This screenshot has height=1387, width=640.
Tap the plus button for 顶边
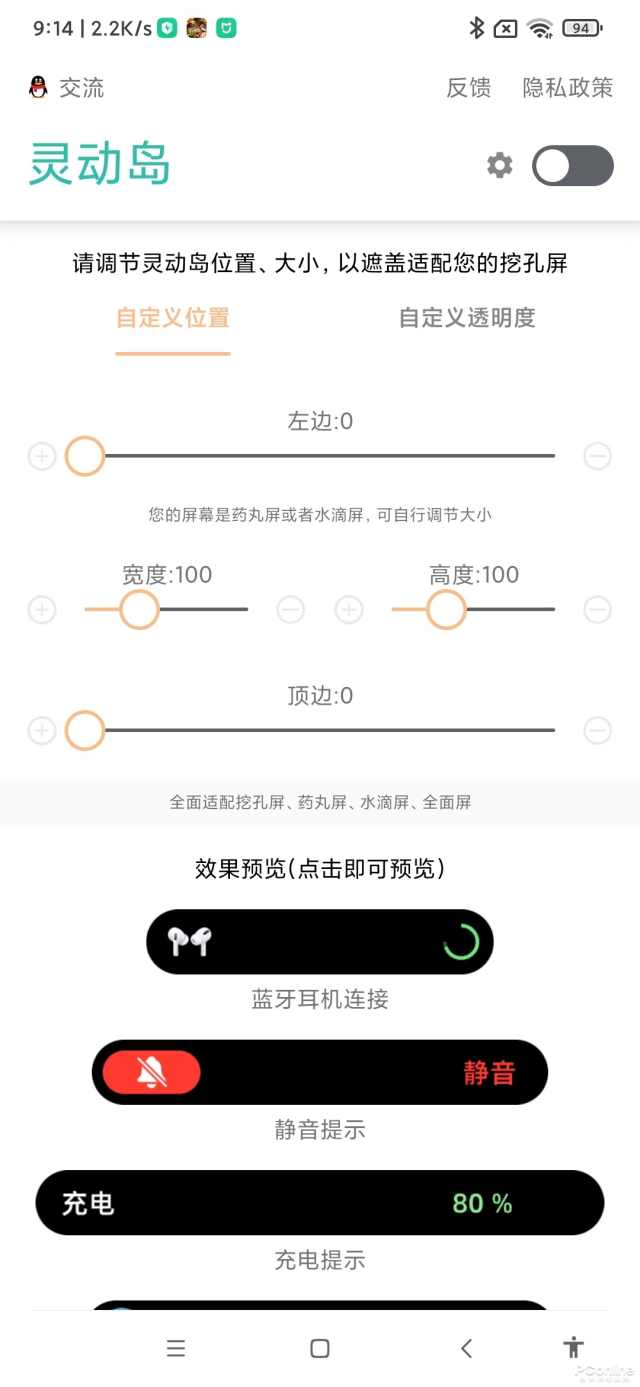click(42, 731)
